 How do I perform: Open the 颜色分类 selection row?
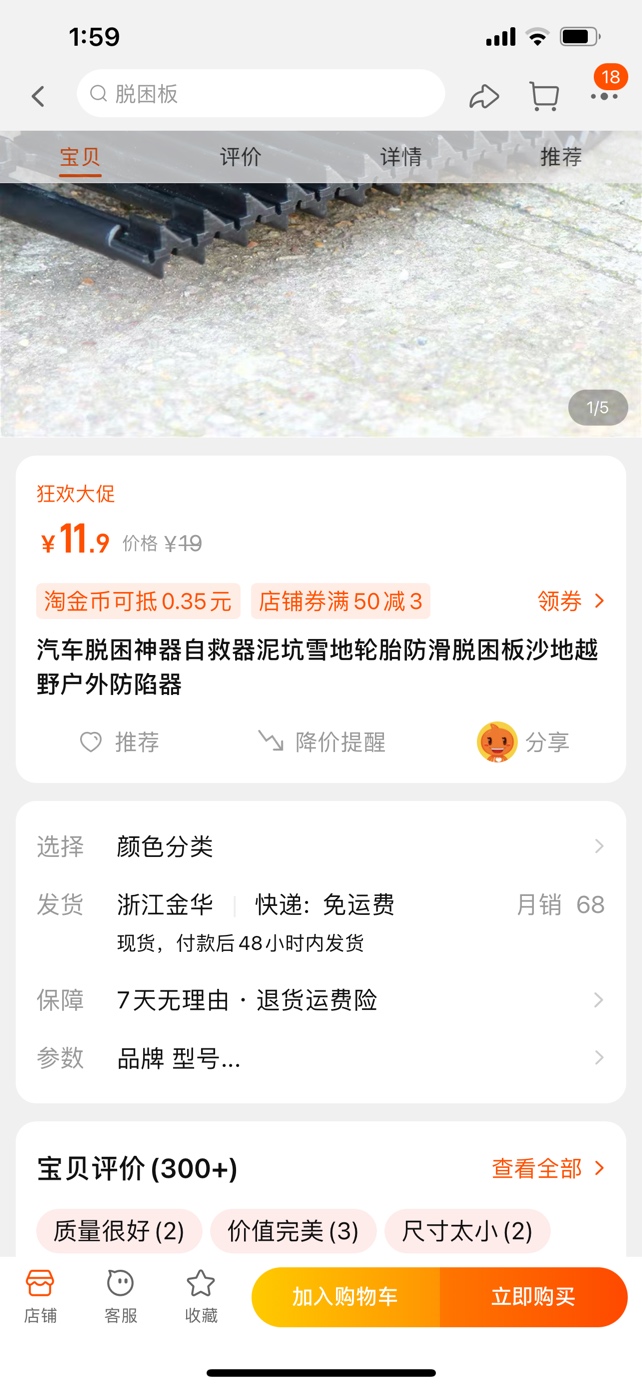point(320,847)
